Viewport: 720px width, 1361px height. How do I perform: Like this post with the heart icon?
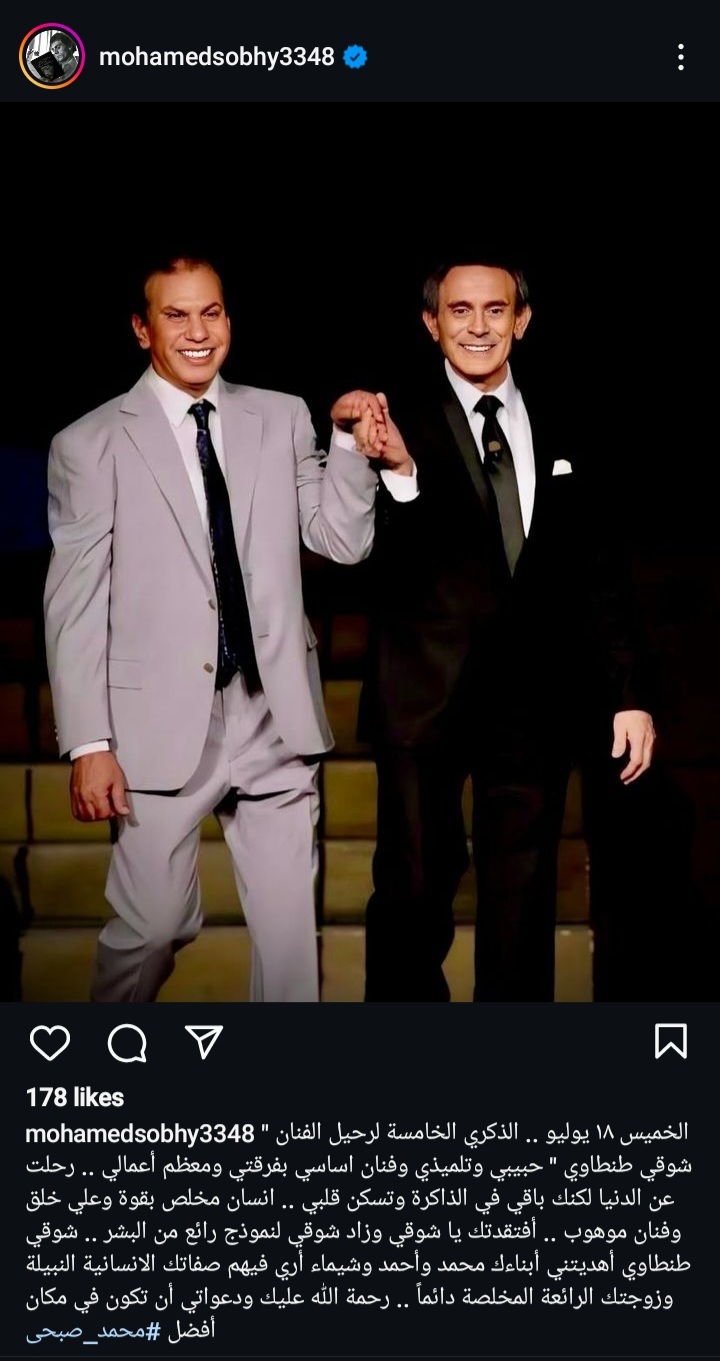click(x=49, y=1043)
